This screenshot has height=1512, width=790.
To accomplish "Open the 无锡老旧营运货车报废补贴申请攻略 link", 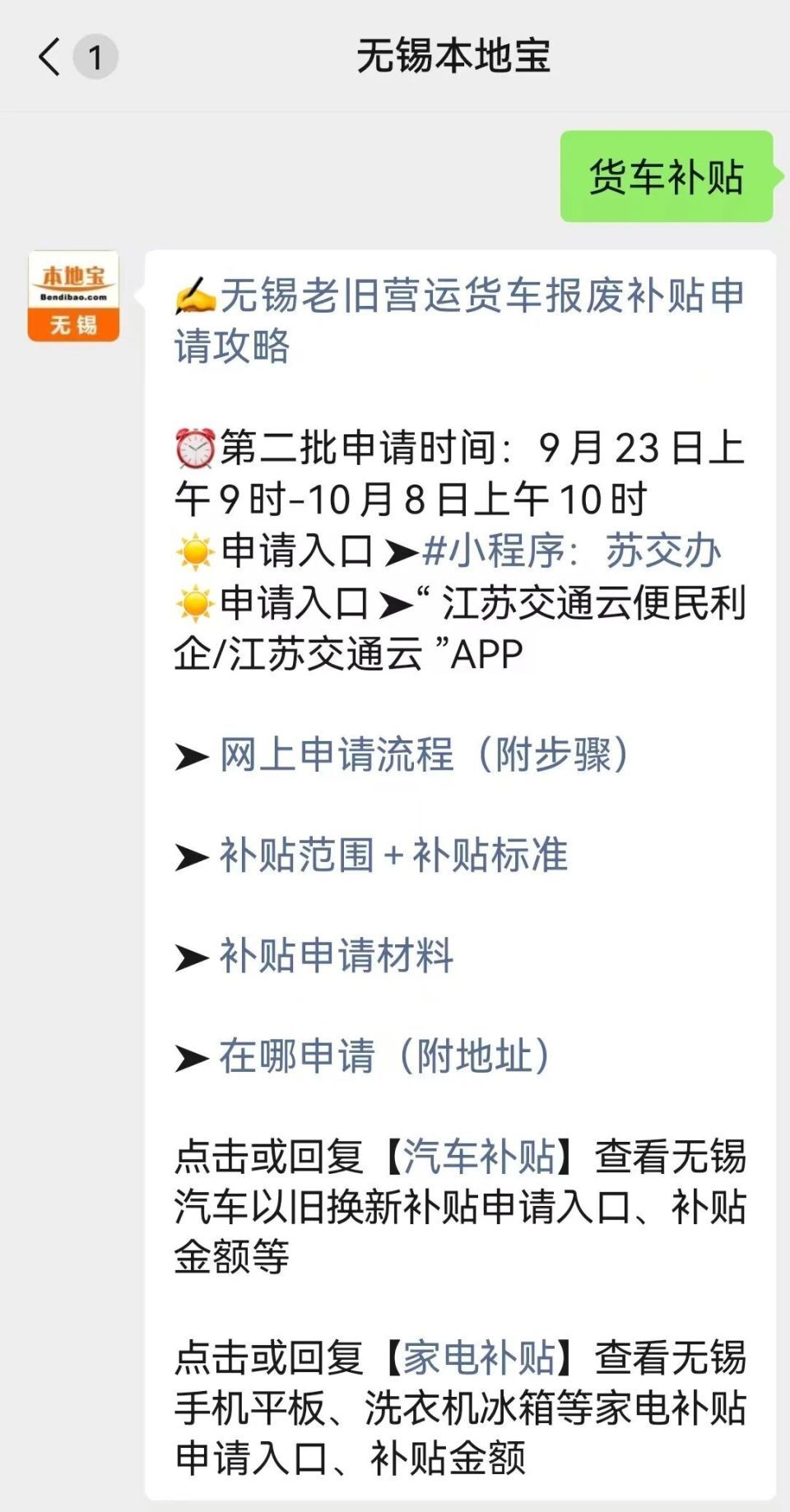I will (459, 320).
